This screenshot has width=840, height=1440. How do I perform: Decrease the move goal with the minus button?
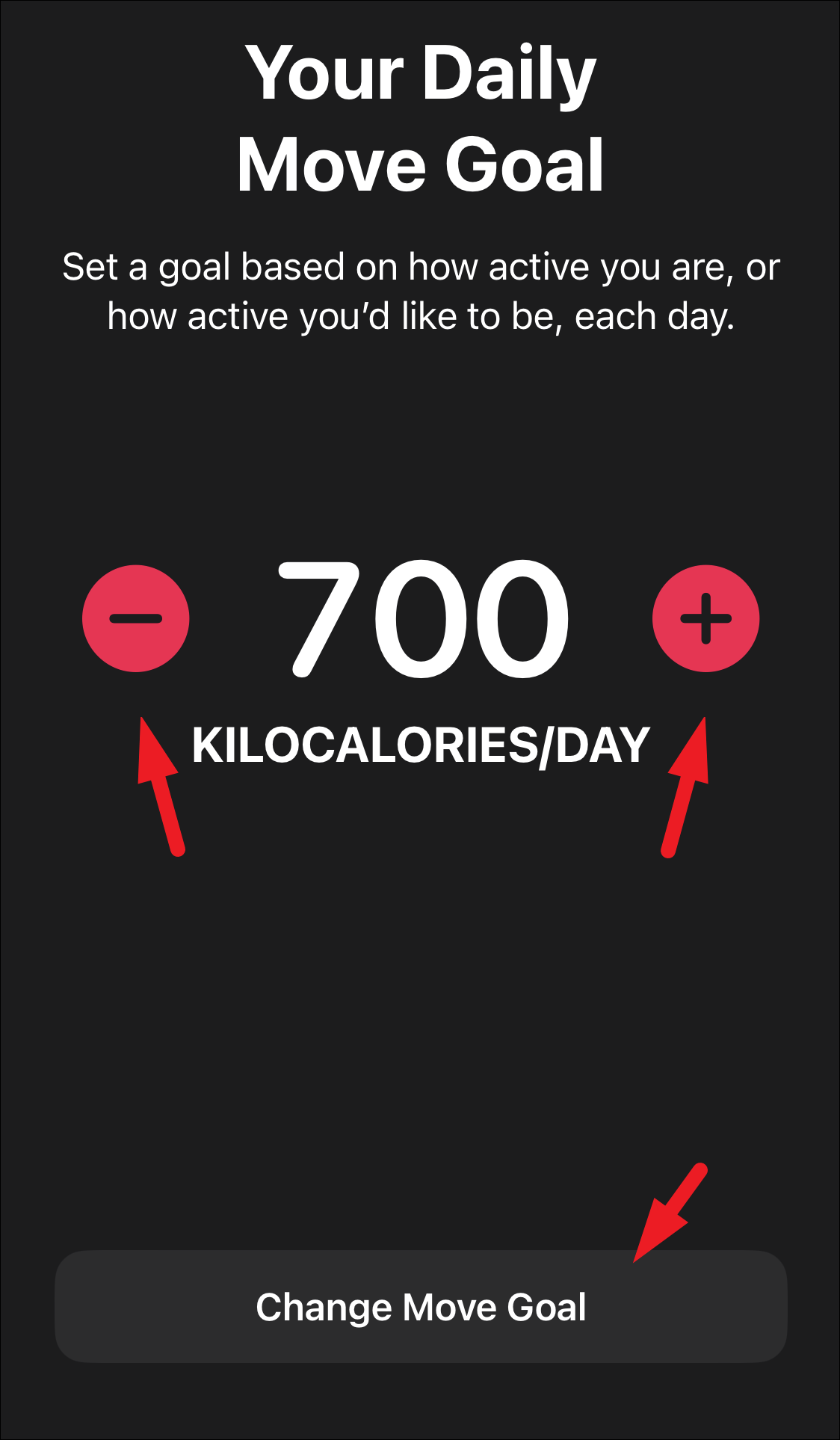[136, 618]
